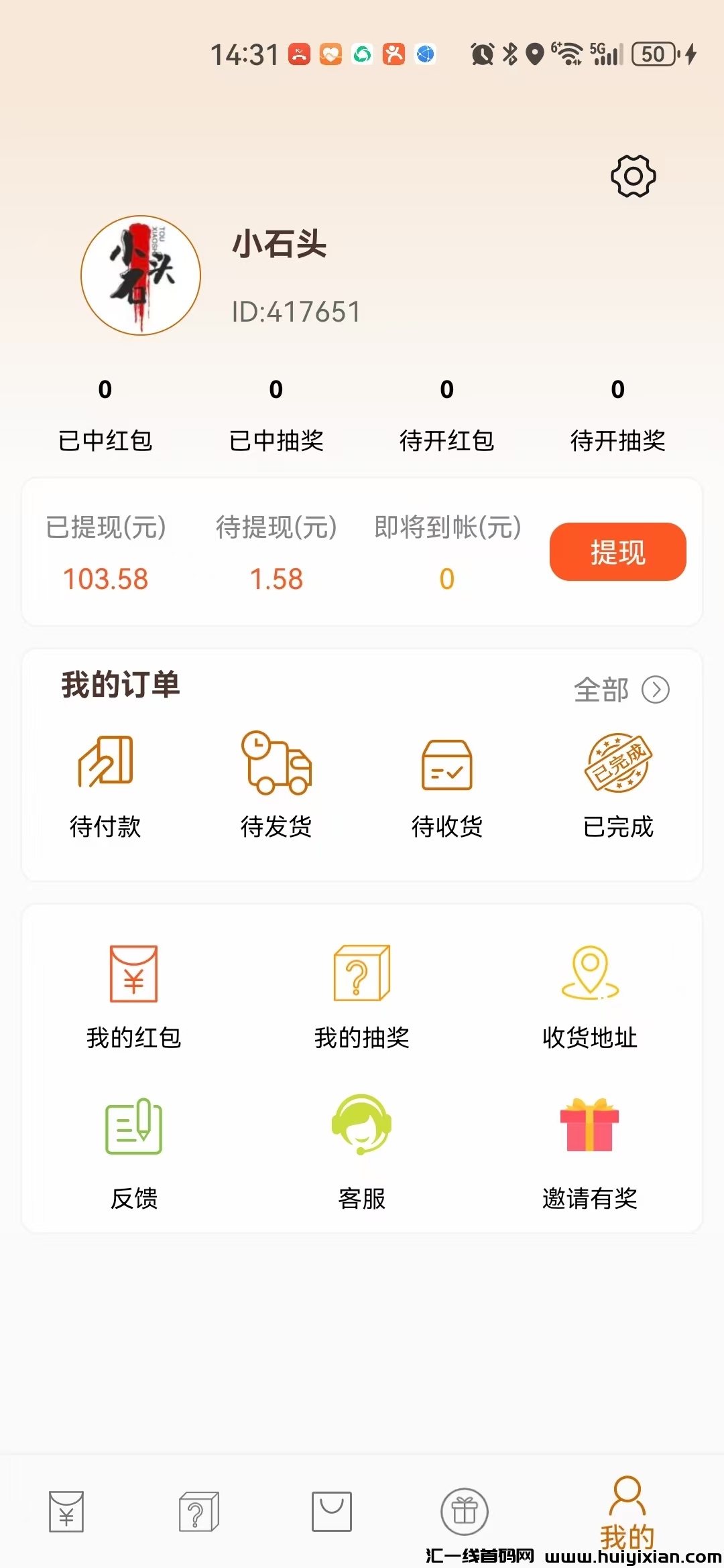Switch to the shopping bag bottom tab

(x=332, y=1512)
